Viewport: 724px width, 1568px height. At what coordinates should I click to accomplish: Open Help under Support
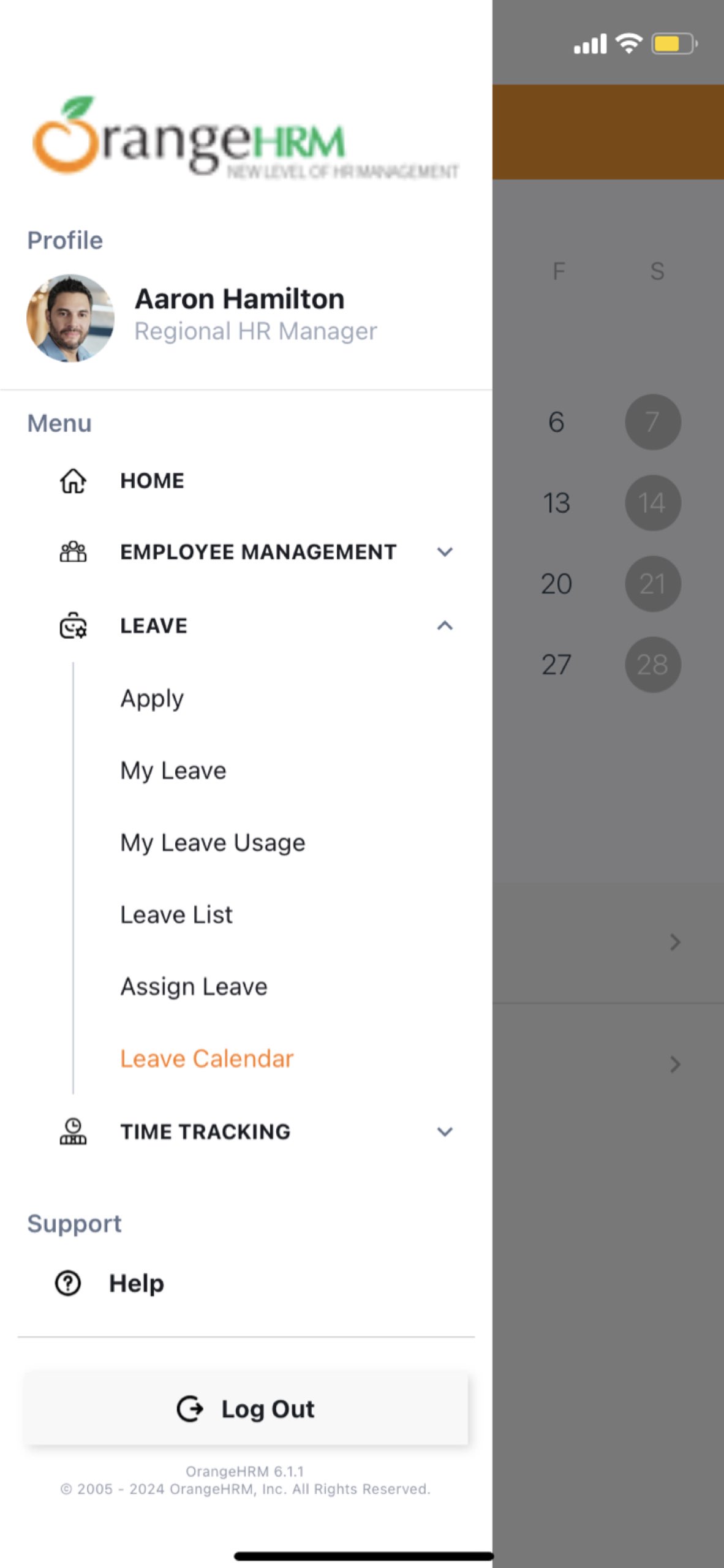coord(136,1283)
